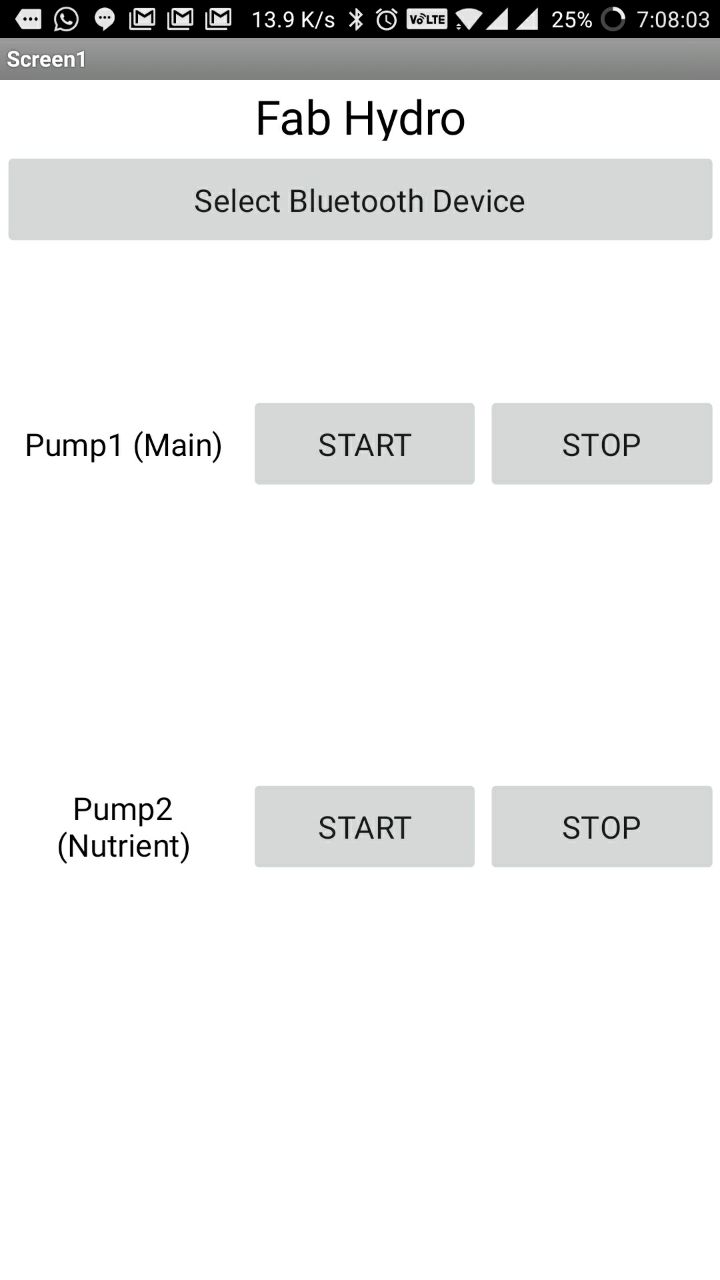Tap Select Bluetooth Device button
This screenshot has height=1280, width=720.
(x=360, y=200)
